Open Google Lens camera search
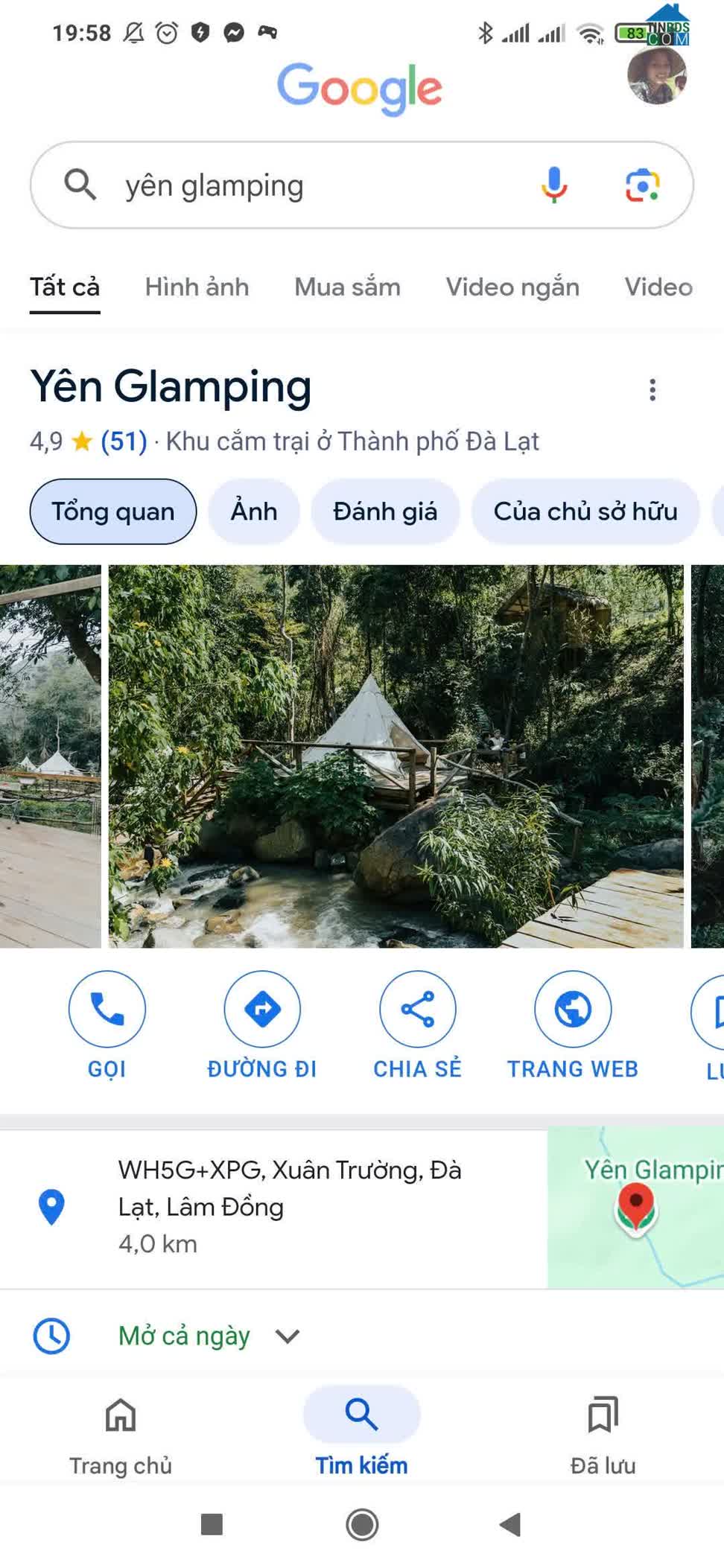724x1568 pixels. point(642,185)
